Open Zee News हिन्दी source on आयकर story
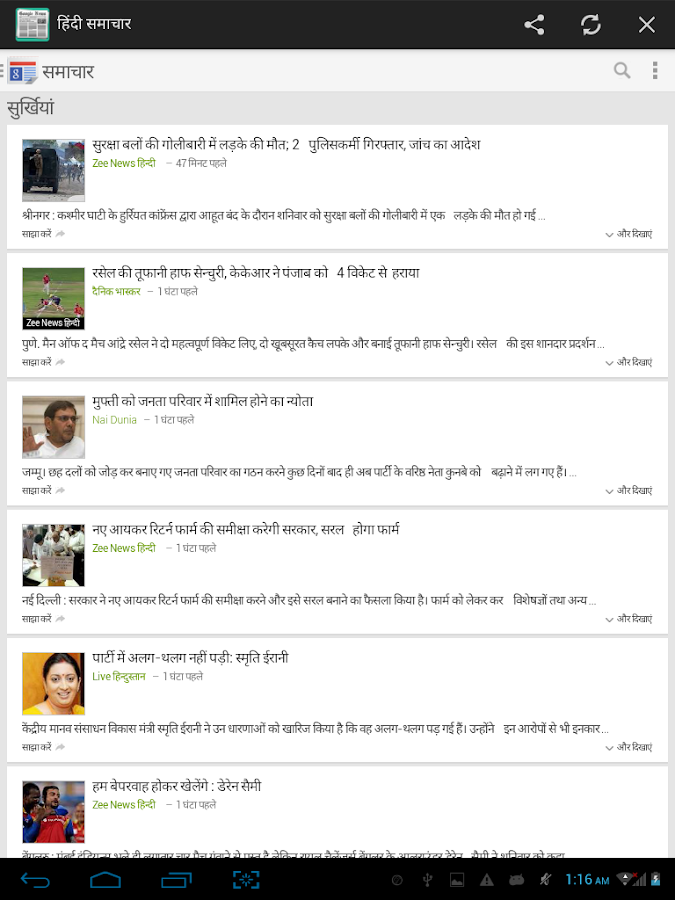The image size is (675, 900). point(124,548)
